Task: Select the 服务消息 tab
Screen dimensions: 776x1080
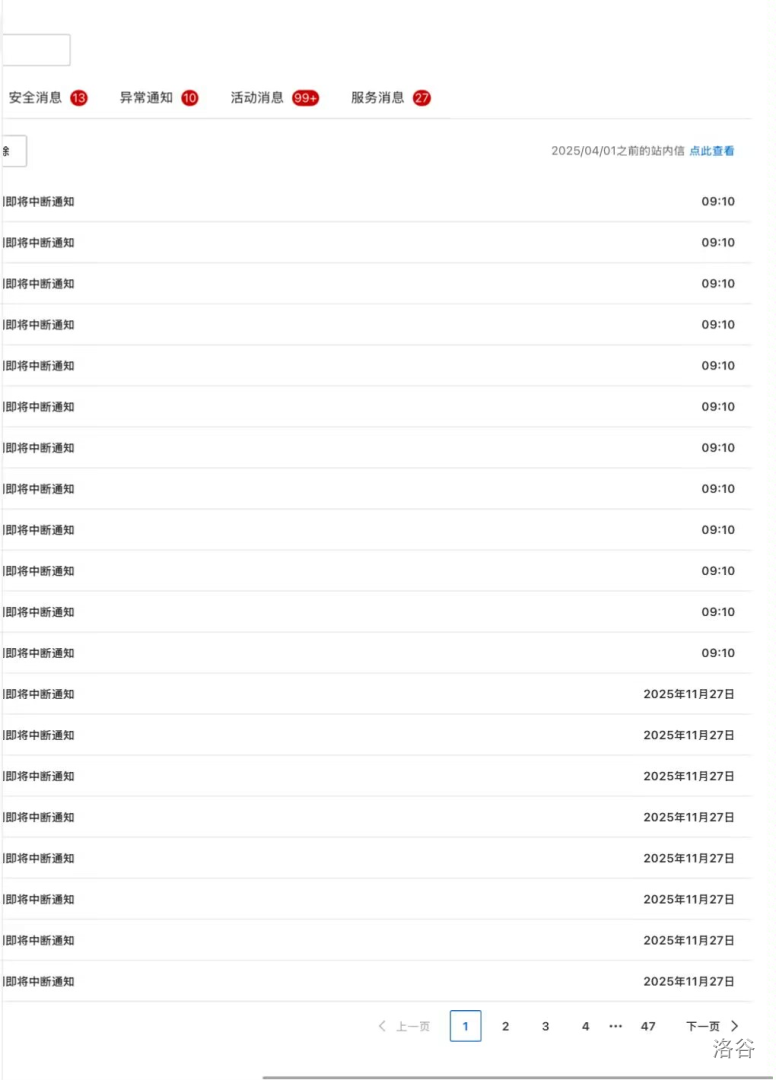Action: 378,98
